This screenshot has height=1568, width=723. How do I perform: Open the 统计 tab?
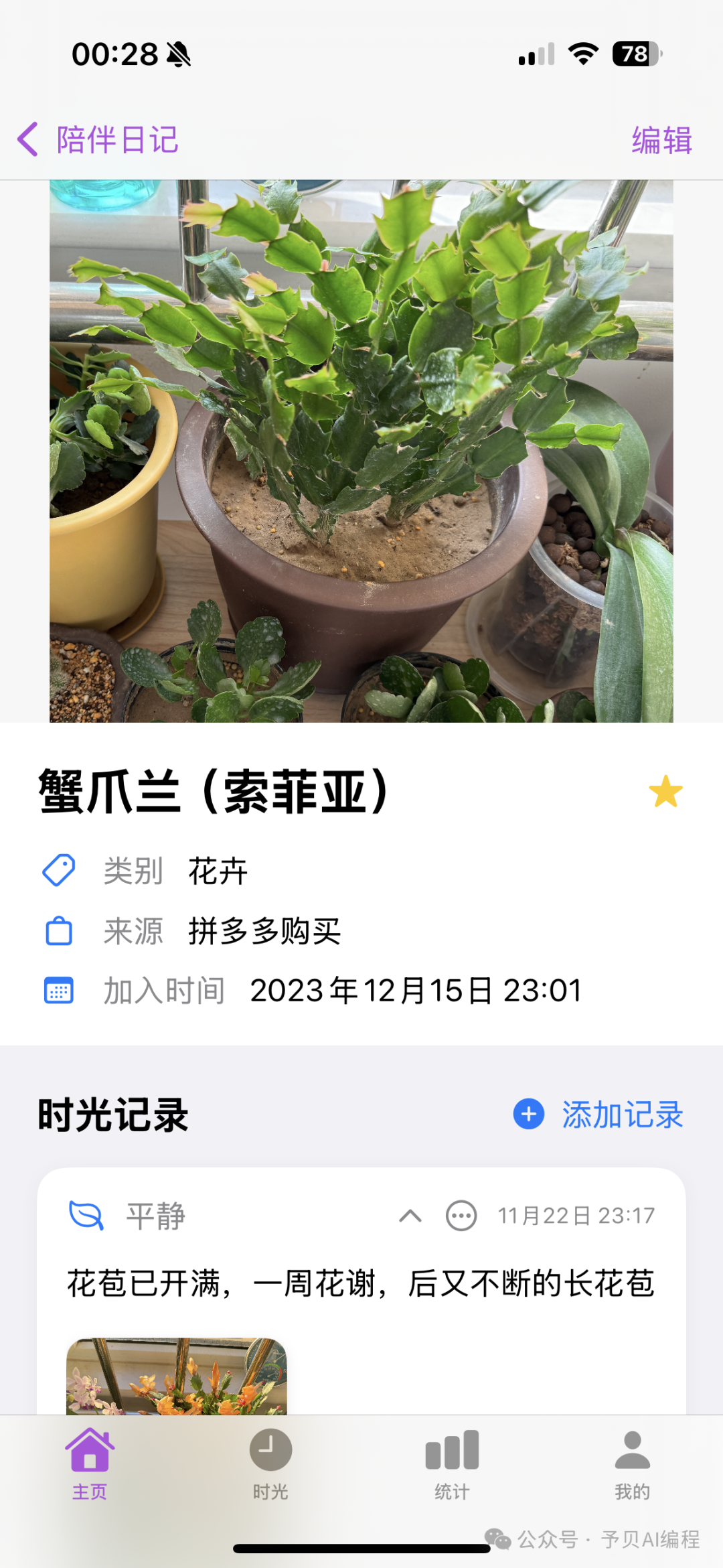452,1462
